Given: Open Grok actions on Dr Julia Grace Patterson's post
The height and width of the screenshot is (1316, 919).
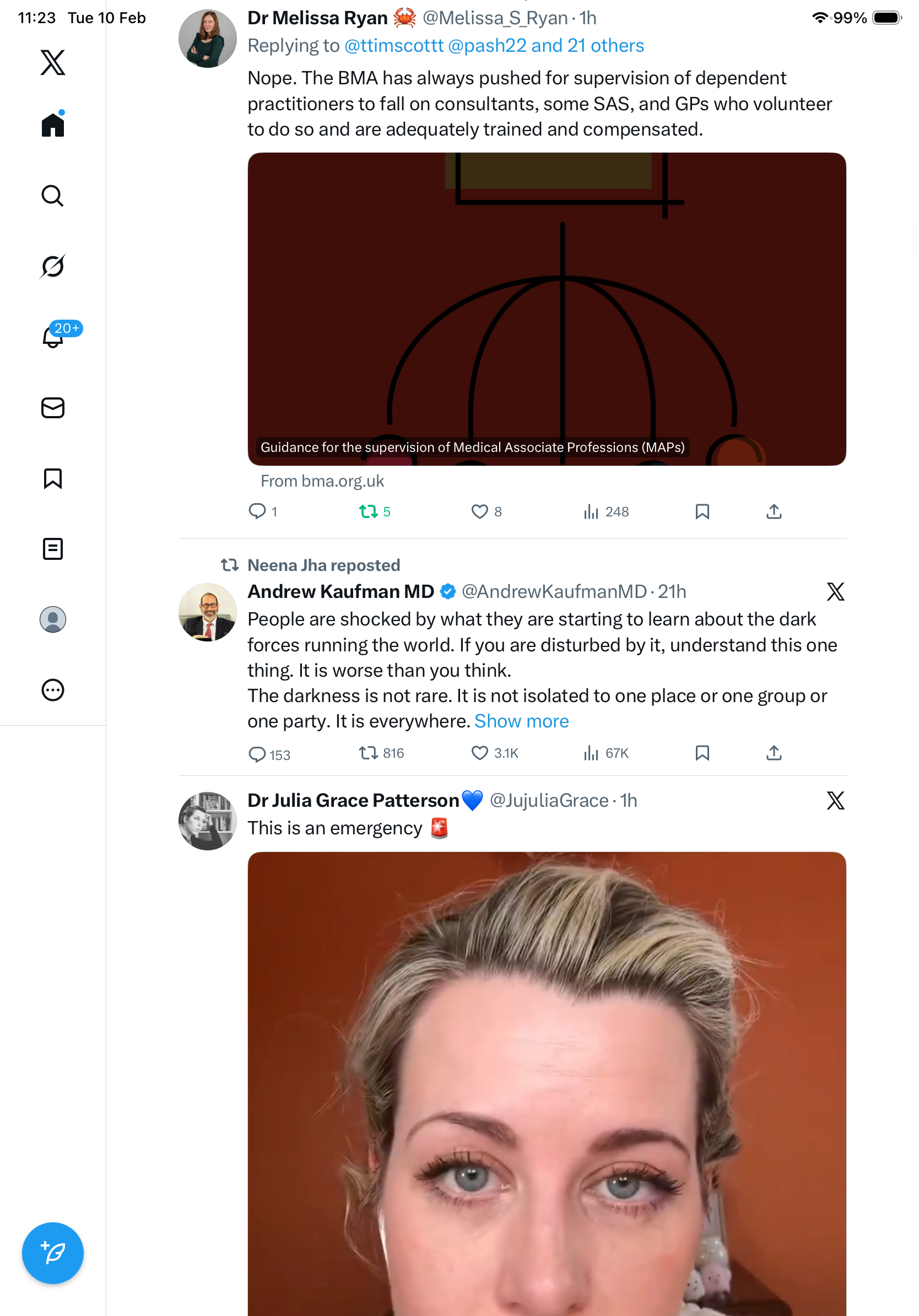Looking at the screenshot, I should coord(835,800).
